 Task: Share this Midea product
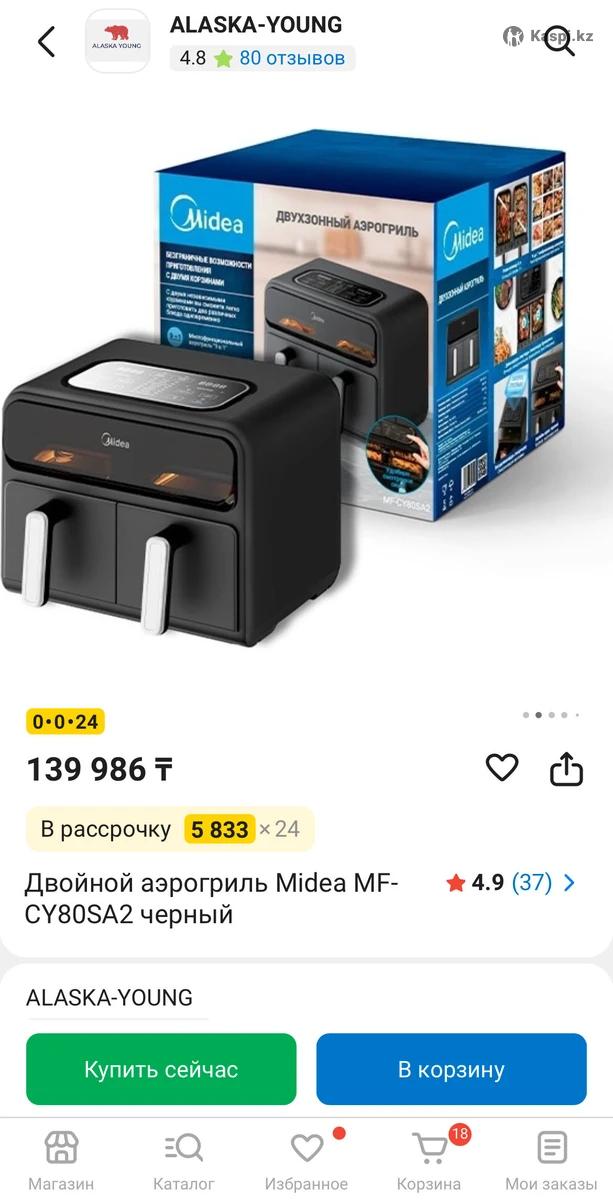566,769
